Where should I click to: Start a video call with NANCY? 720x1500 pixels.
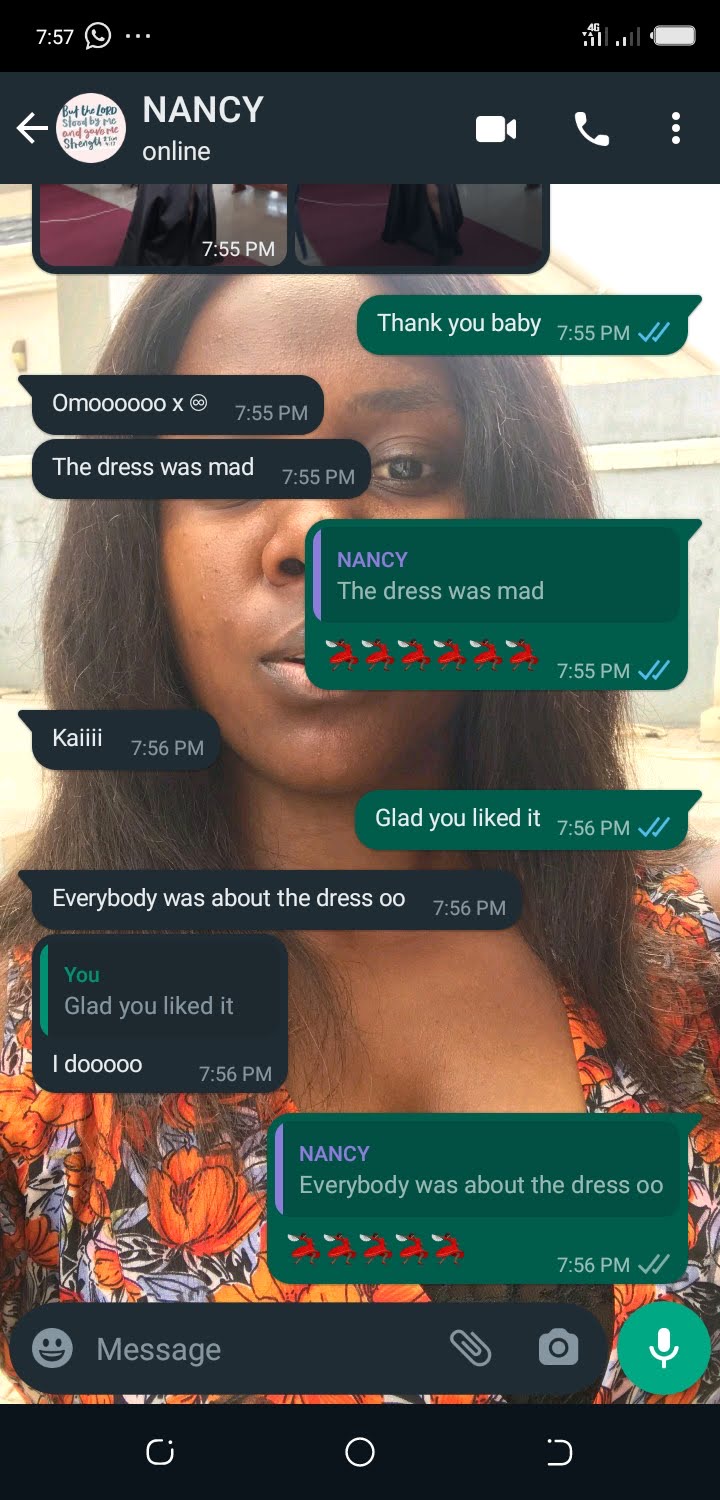[x=496, y=129]
